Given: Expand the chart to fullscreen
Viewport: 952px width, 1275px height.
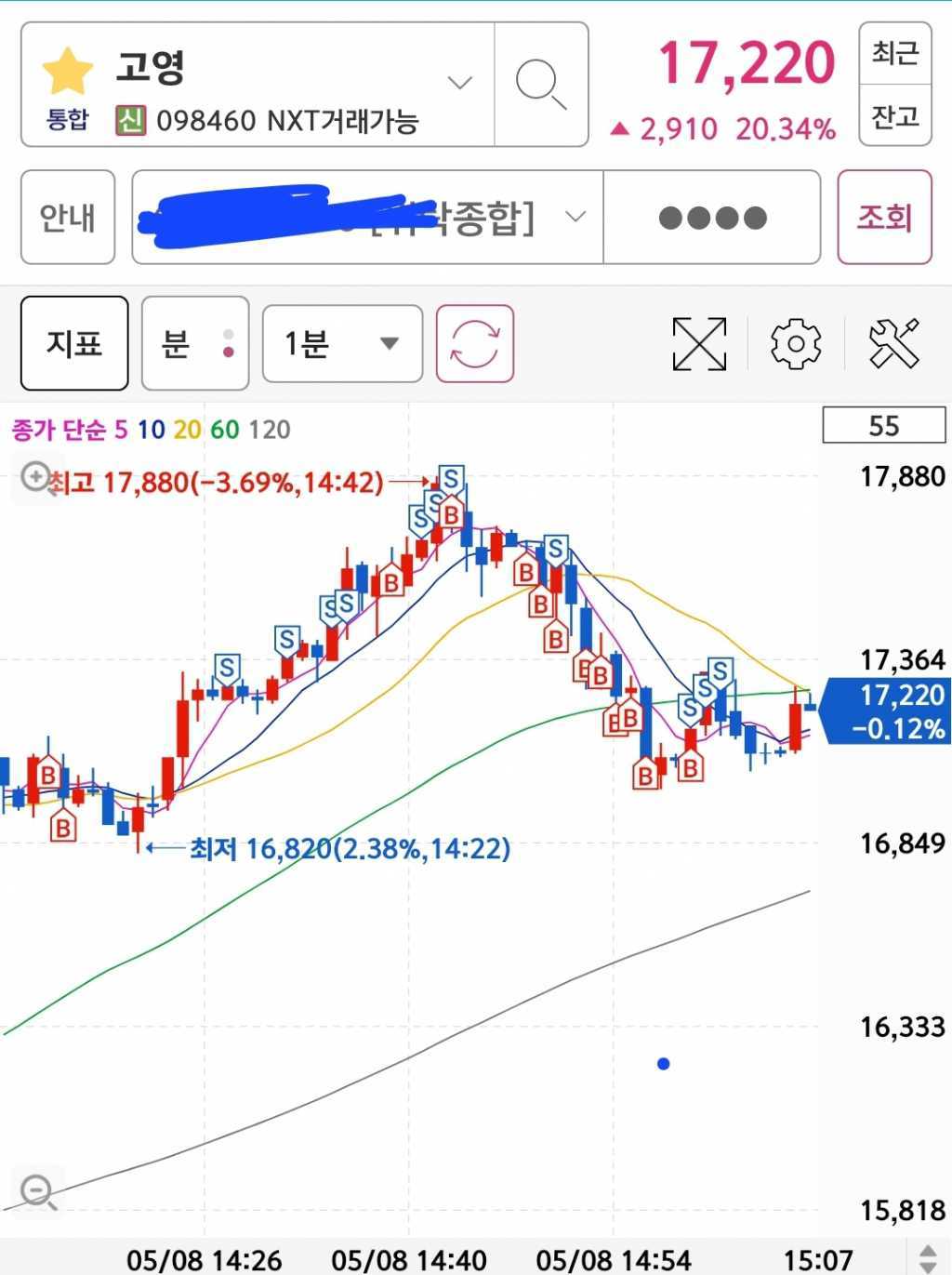Looking at the screenshot, I should pyautogui.click(x=699, y=344).
